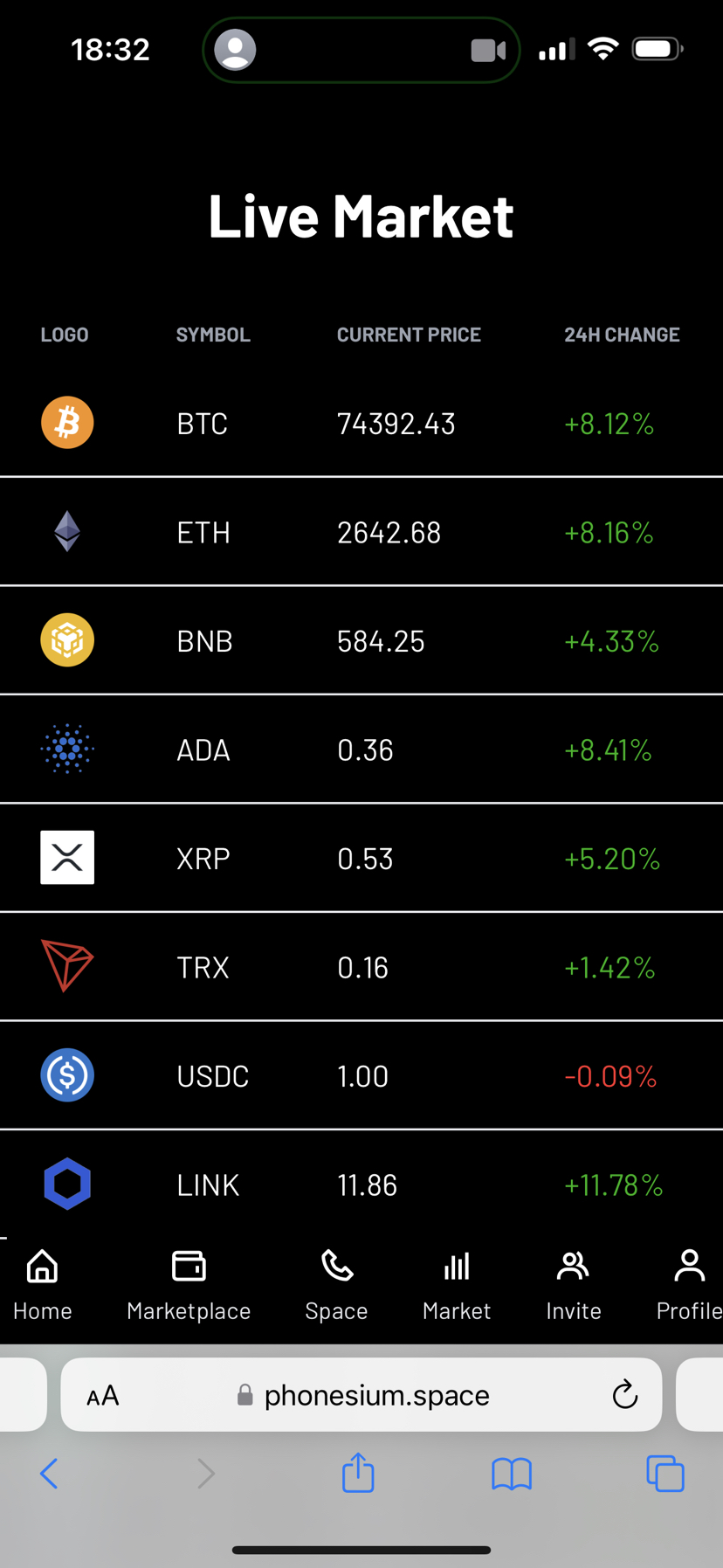
Task: Open Safari bookmarks
Action: coord(512,1474)
